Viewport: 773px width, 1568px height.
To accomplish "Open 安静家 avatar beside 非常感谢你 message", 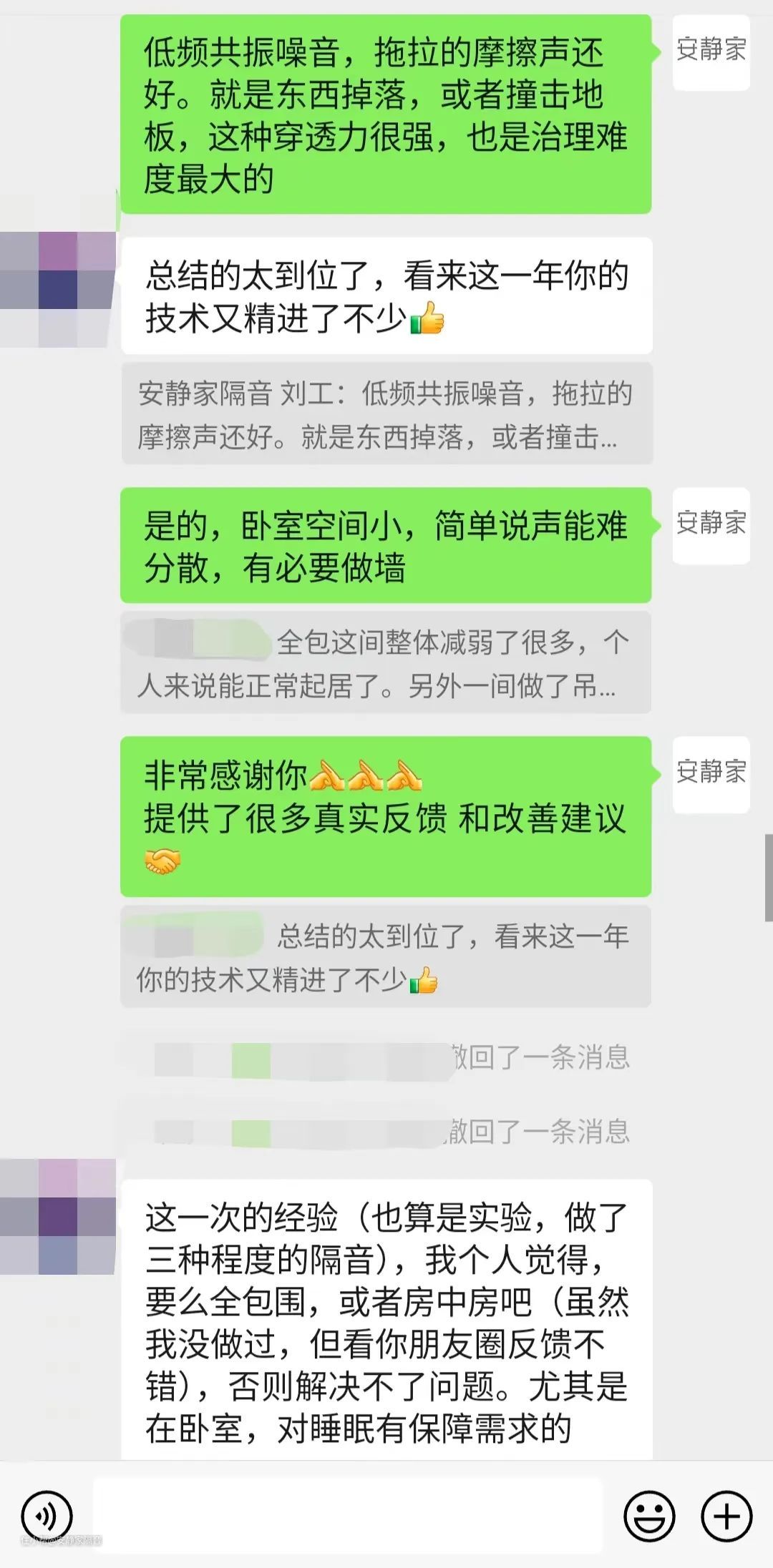I will point(711,774).
